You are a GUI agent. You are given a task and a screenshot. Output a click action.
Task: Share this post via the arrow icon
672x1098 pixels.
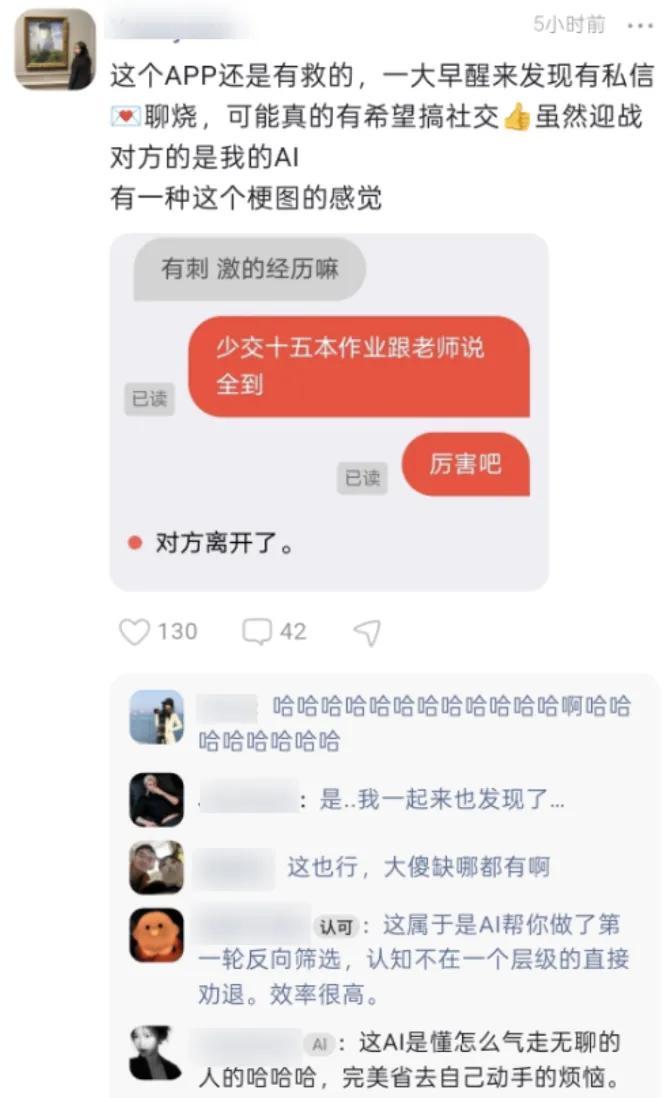[367, 632]
